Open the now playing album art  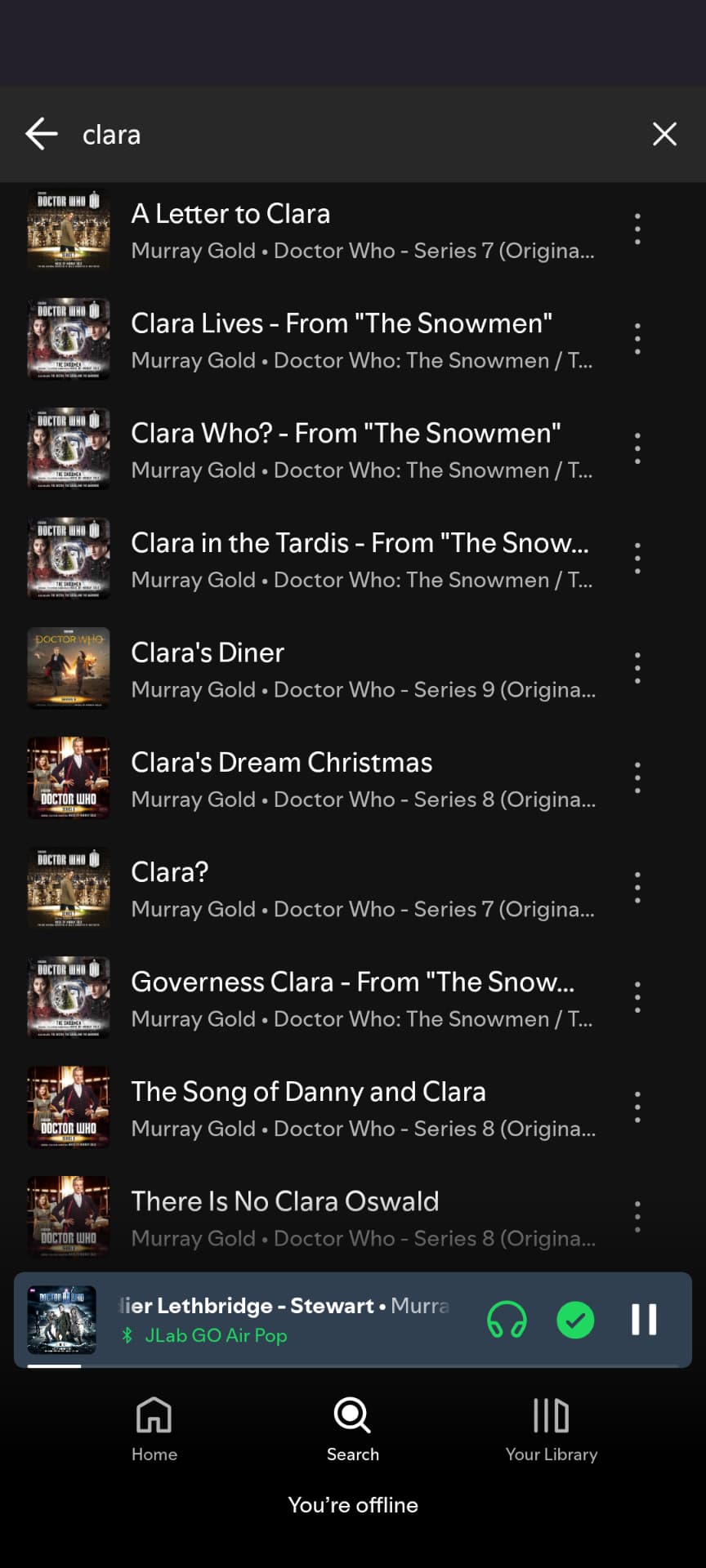pyautogui.click(x=62, y=1320)
